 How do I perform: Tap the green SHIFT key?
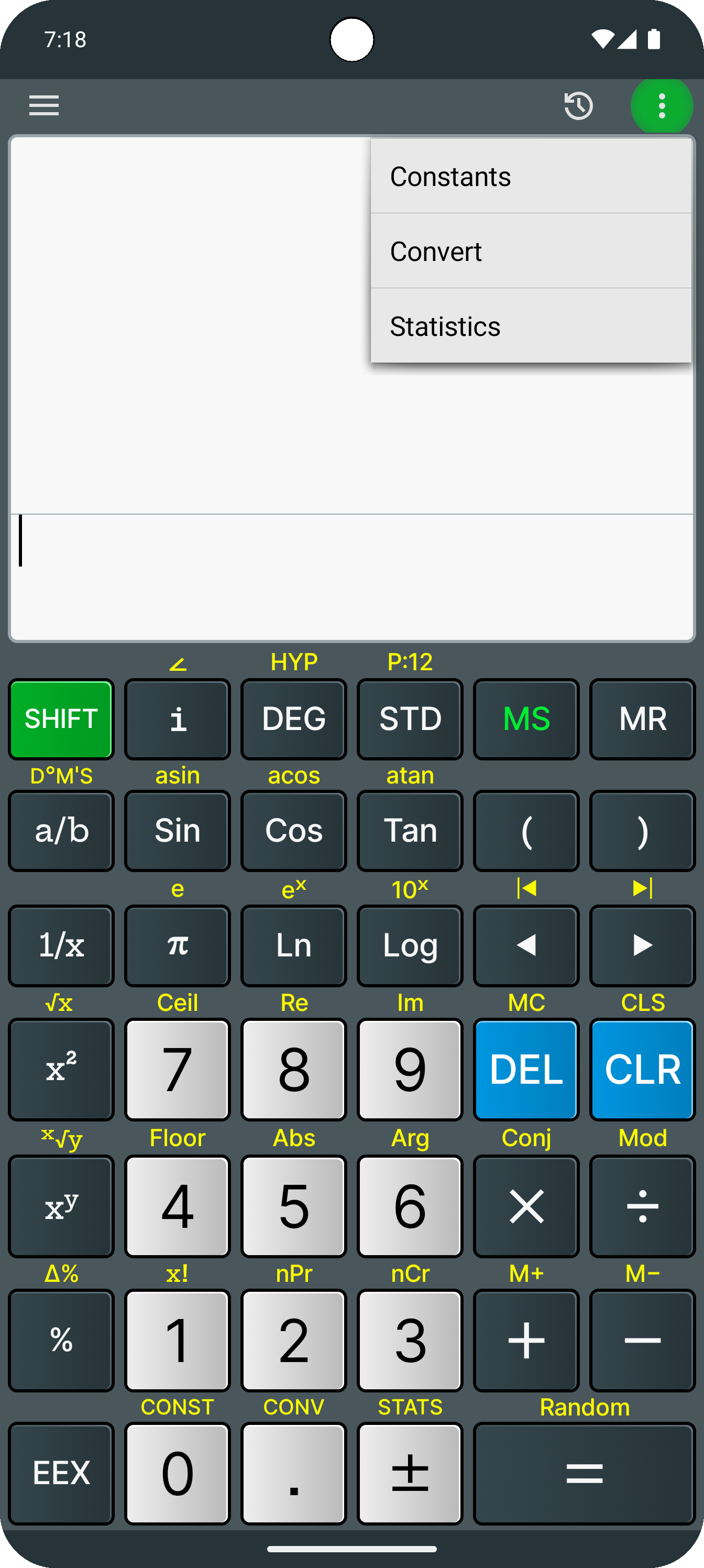61,719
